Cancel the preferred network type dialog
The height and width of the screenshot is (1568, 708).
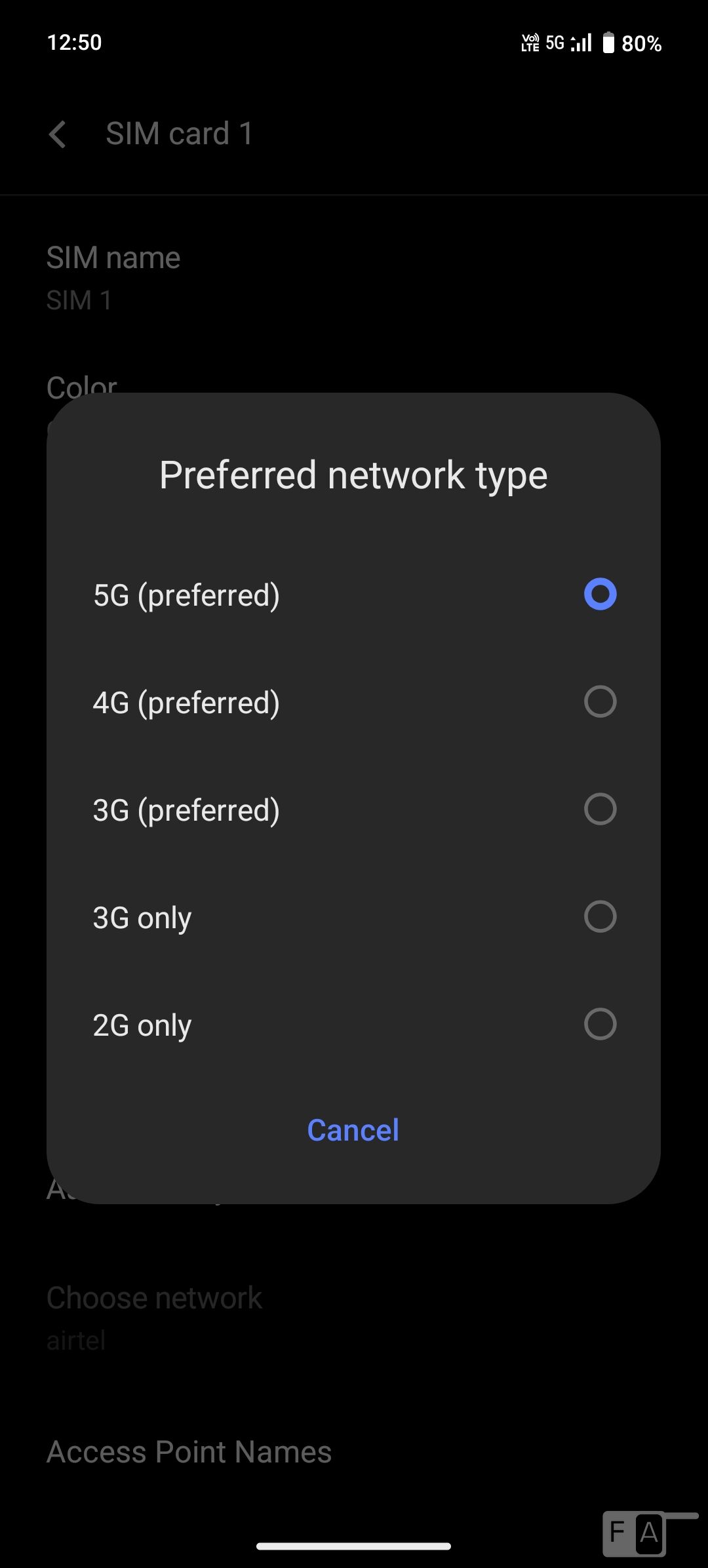353,1130
